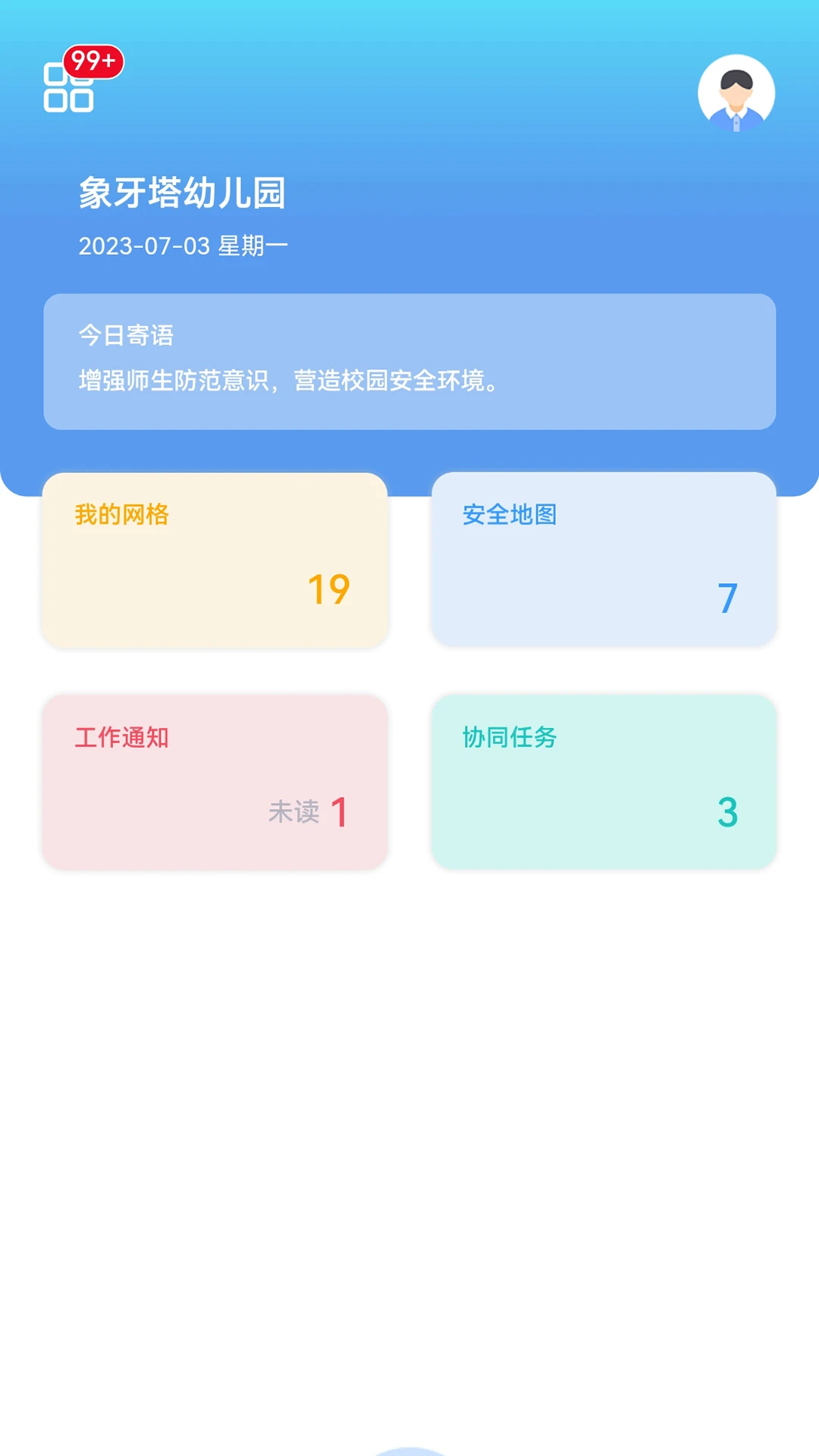Tap the 安全地图 label text
Image resolution: width=819 pixels, height=1456 pixels.
508,515
